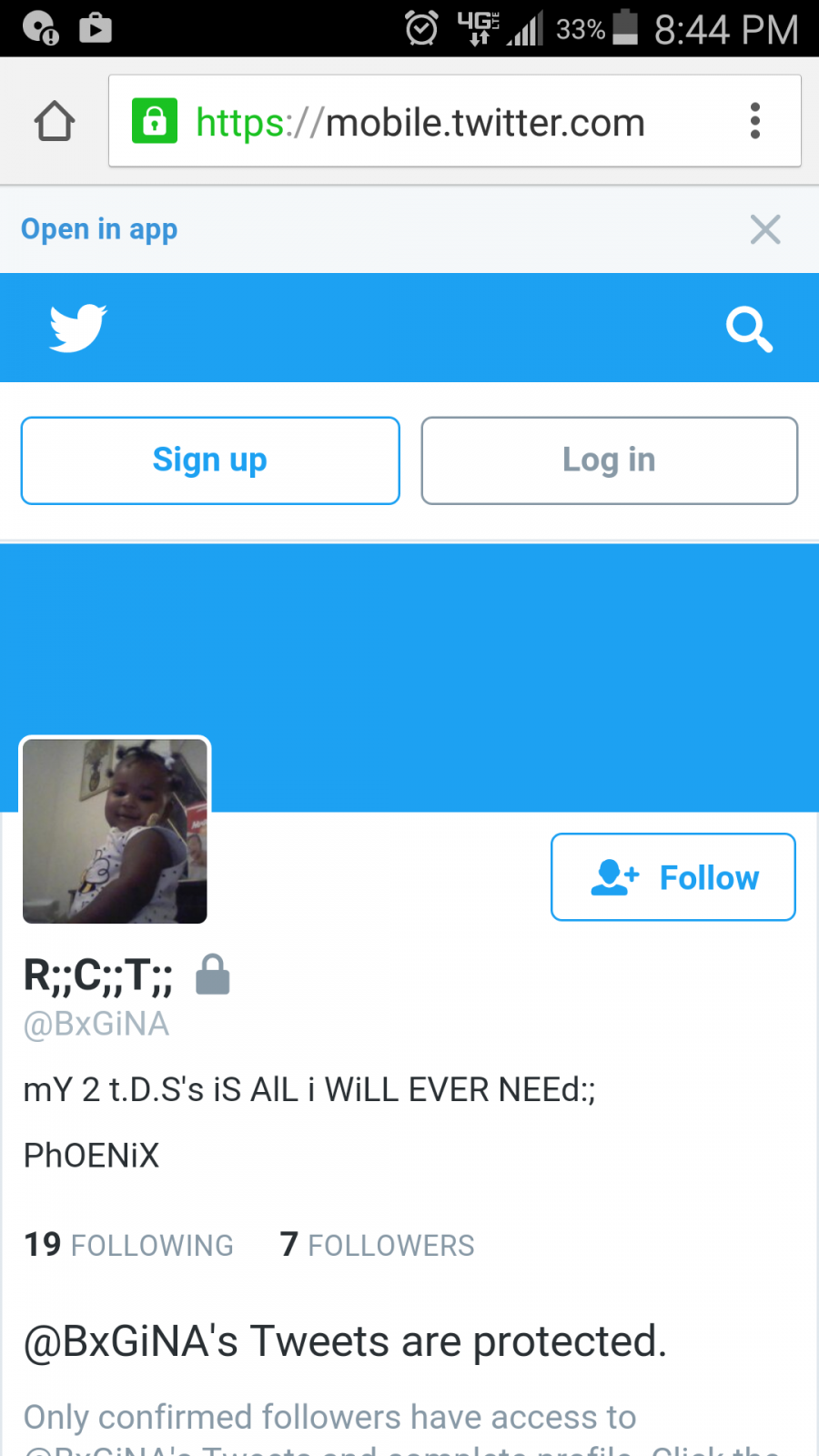Tap the Sign up button
This screenshot has width=819, height=1456.
click(x=210, y=460)
